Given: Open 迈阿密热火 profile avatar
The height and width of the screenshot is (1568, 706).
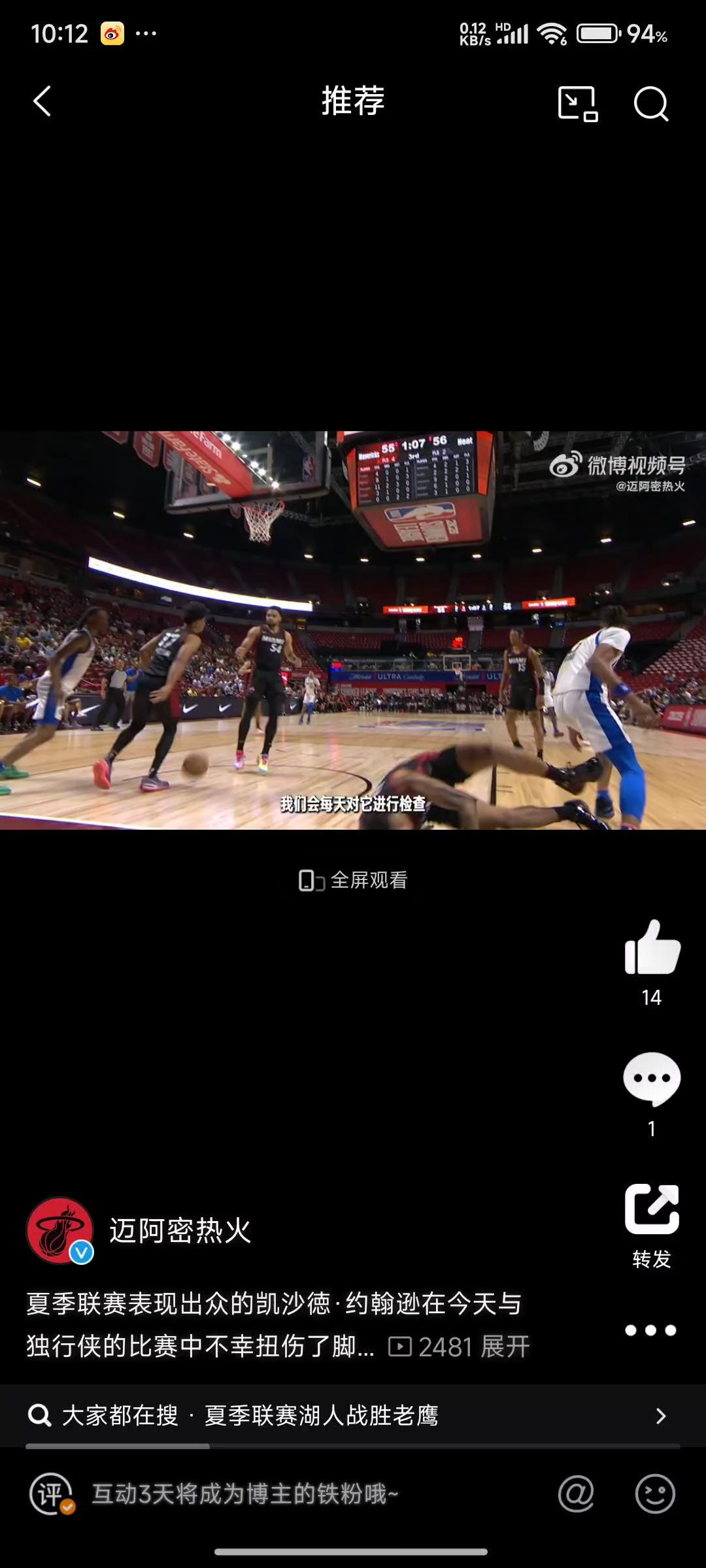Looking at the screenshot, I should (59, 1230).
